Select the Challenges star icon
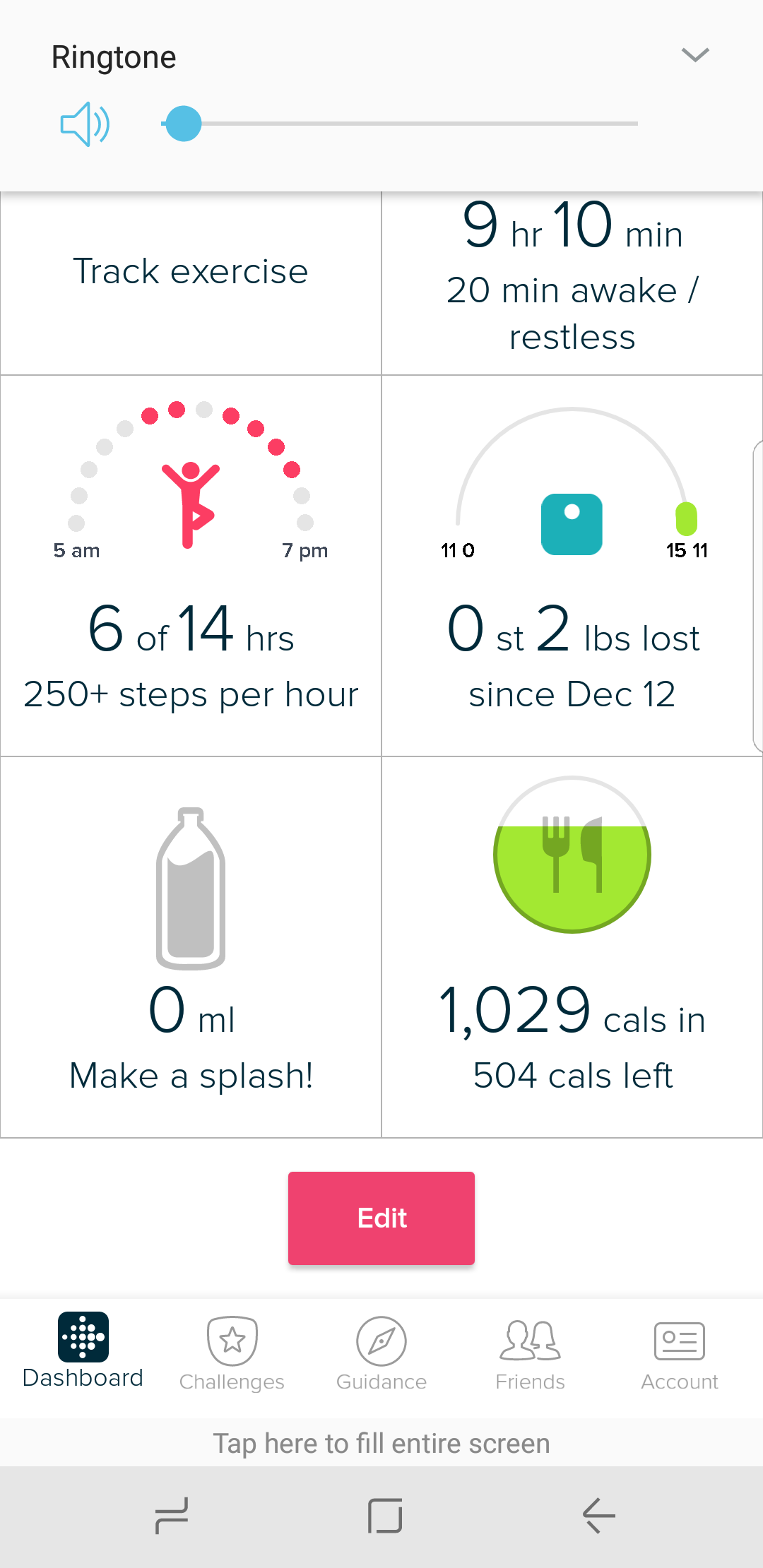 (232, 1340)
